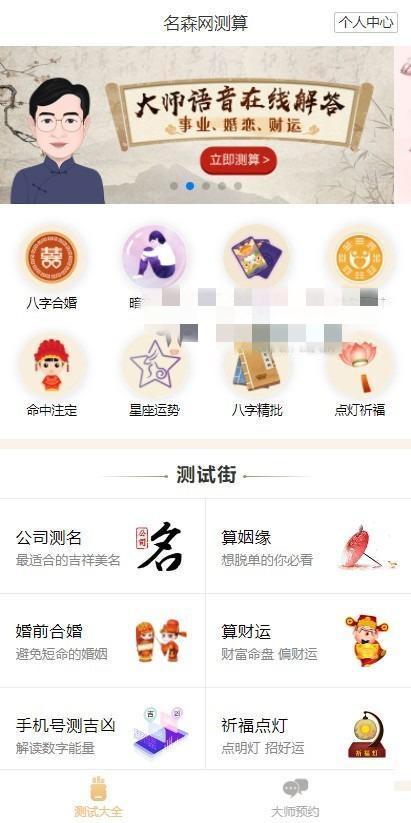The image size is (411, 823).
Task: Switch to the 测试大全 tab
Action: tap(99, 797)
